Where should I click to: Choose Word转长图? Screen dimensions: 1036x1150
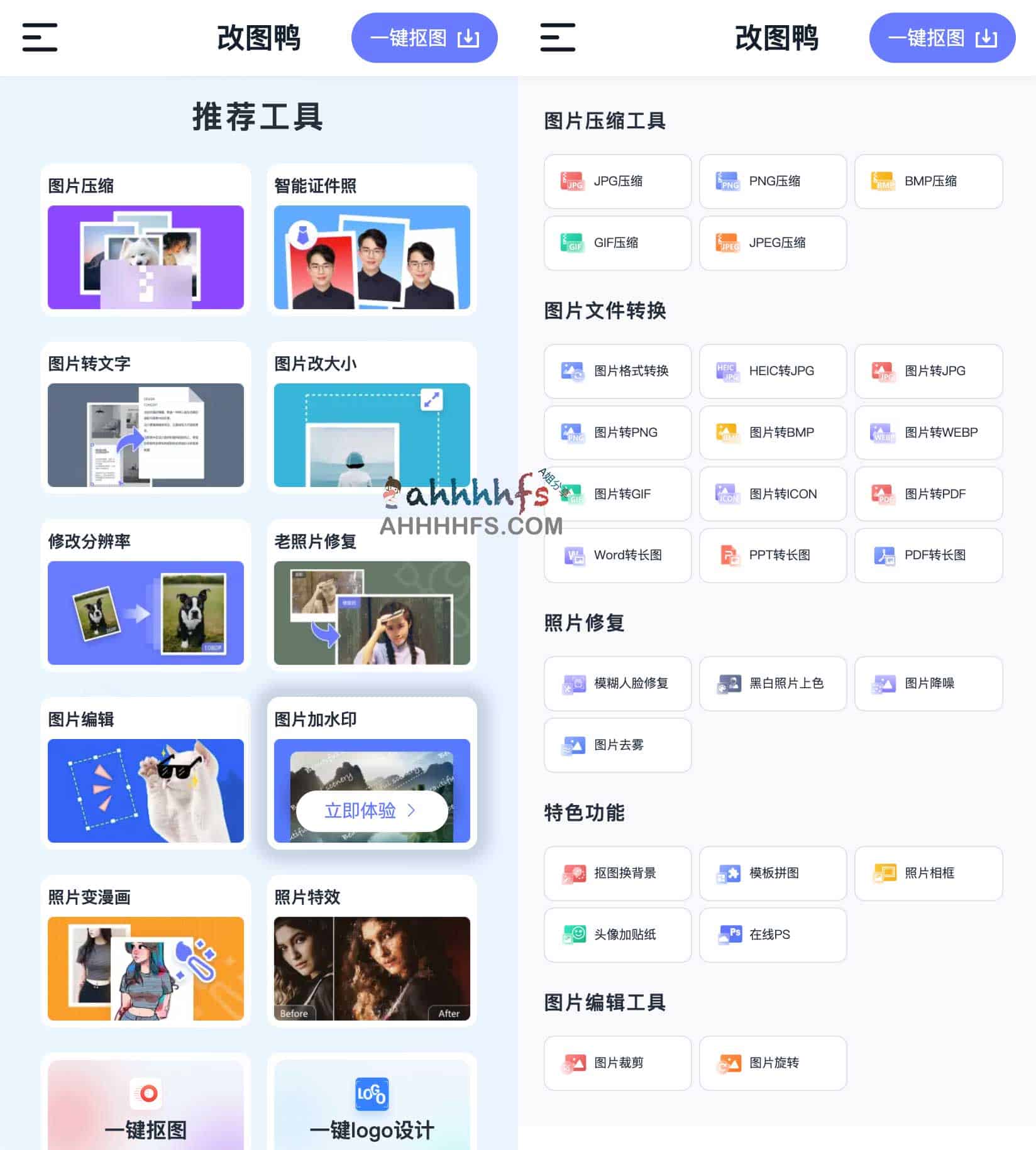coord(617,556)
